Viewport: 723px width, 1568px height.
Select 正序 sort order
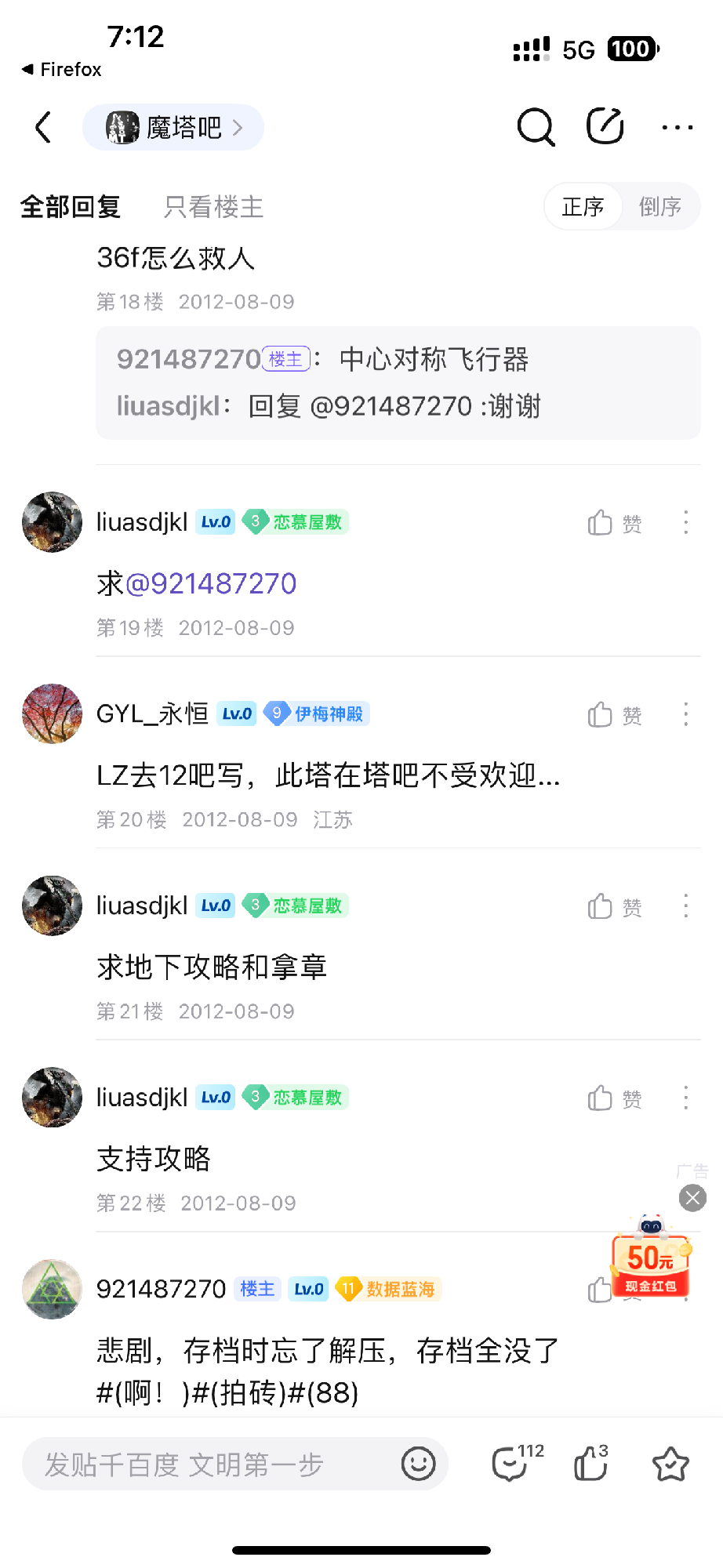(583, 207)
